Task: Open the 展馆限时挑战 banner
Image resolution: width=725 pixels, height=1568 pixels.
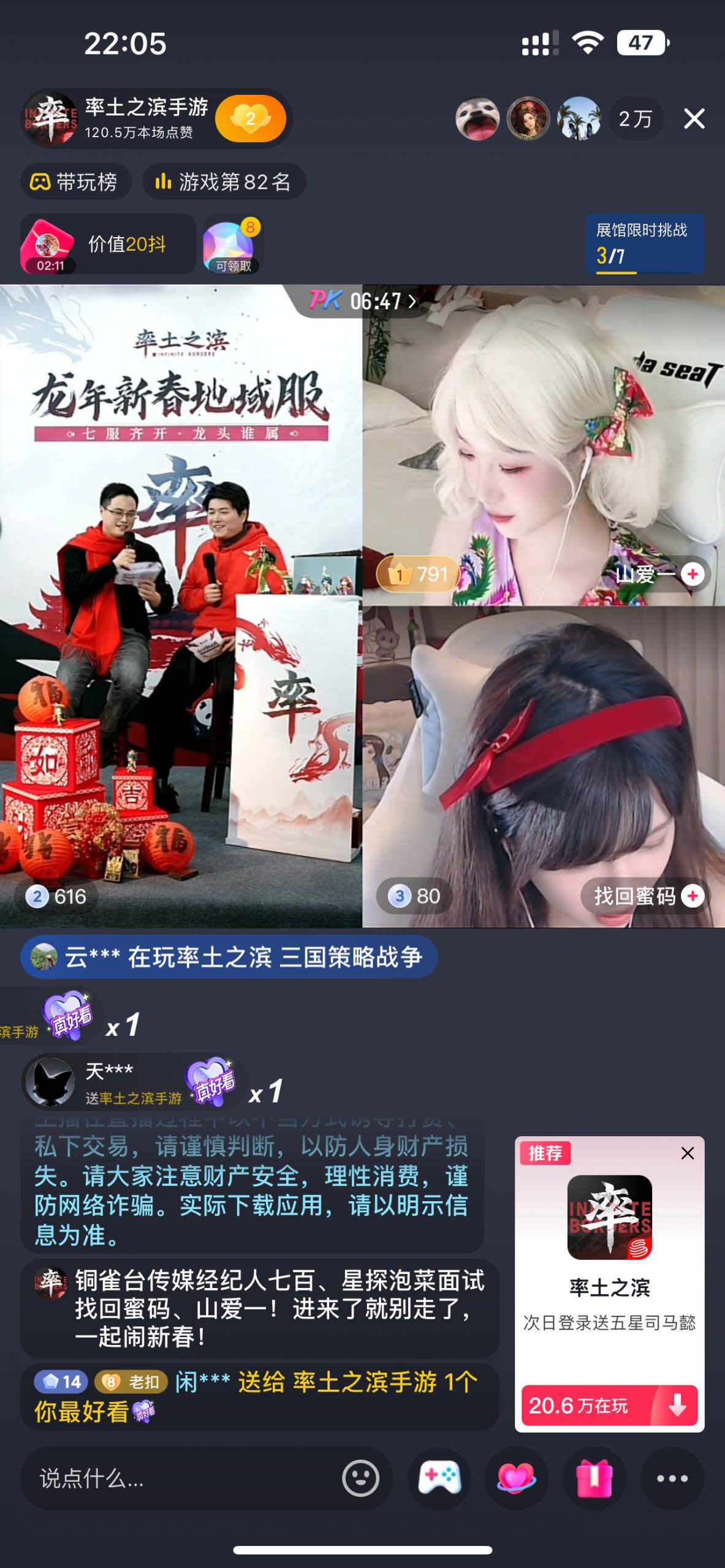Action: [x=643, y=244]
